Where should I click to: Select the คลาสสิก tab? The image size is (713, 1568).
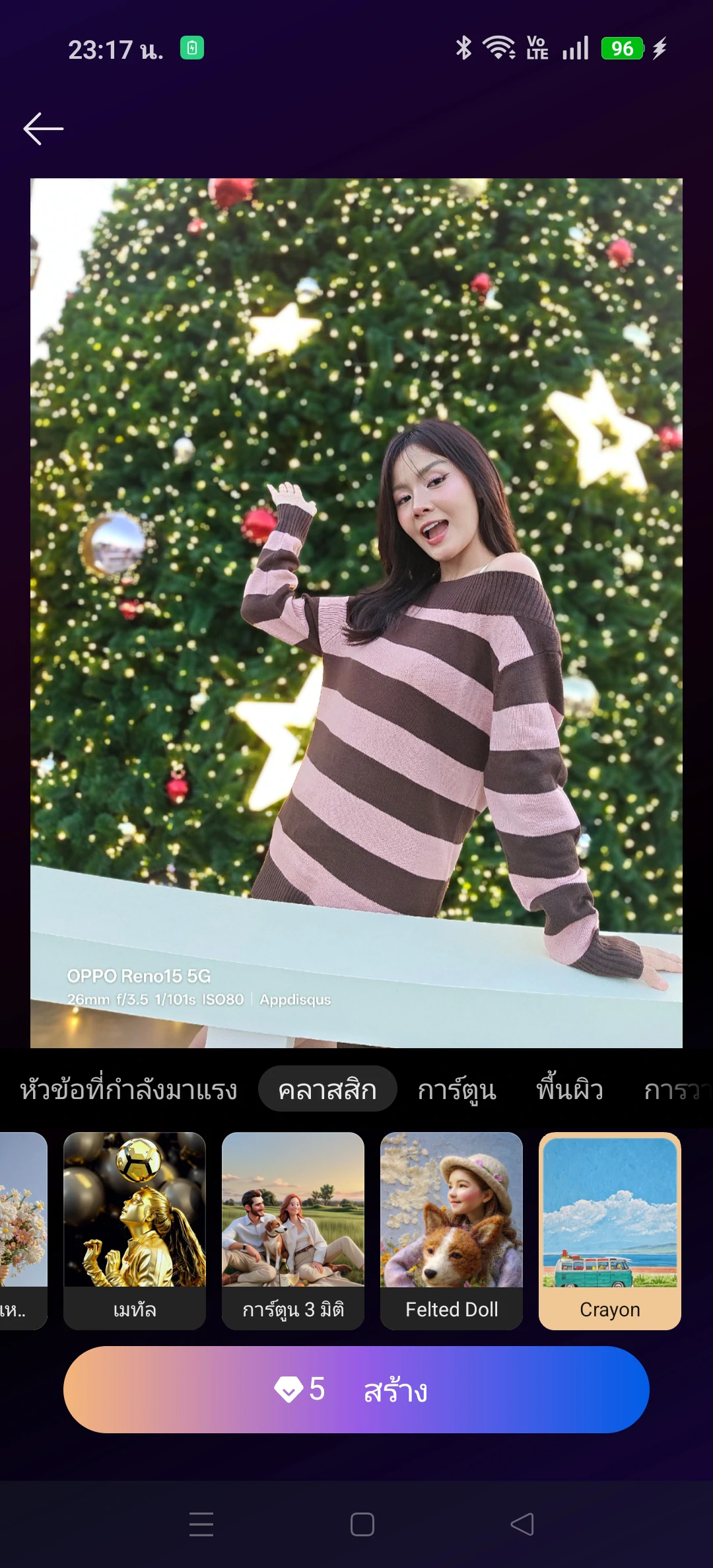(x=327, y=1089)
